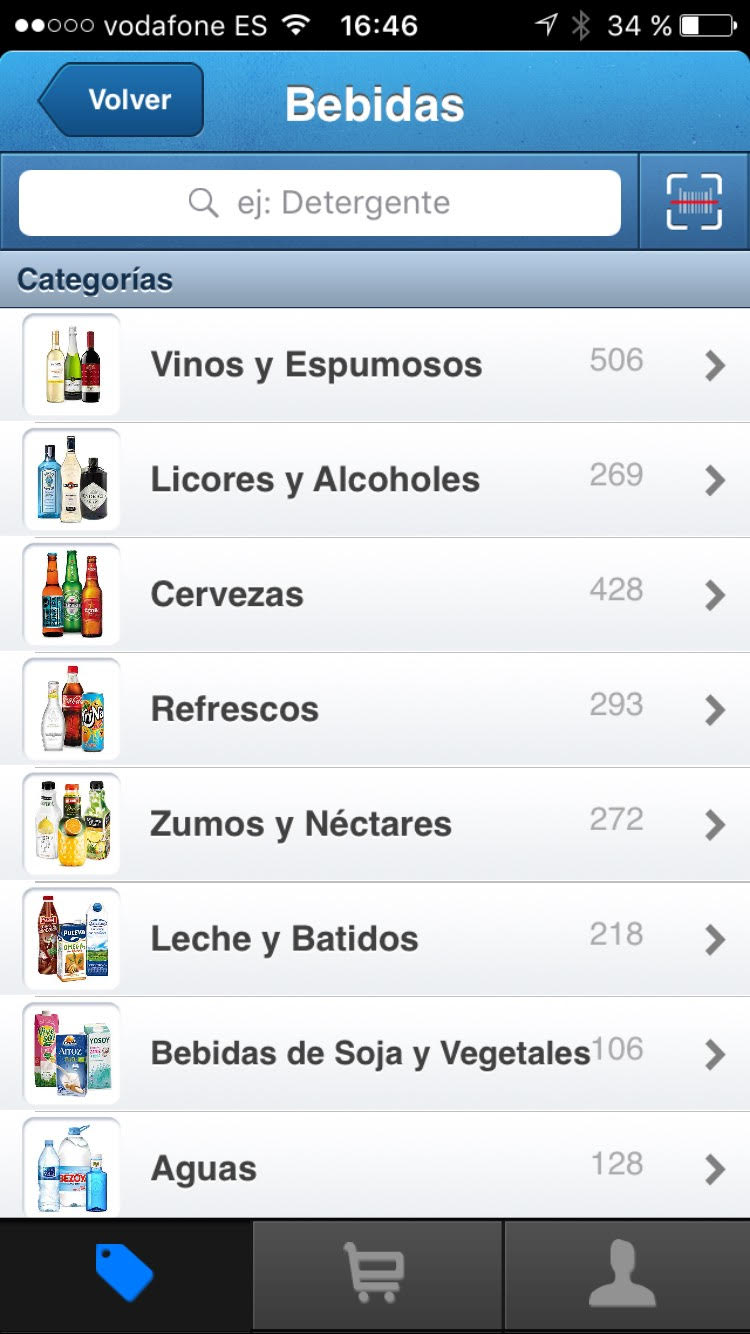Image resolution: width=750 pixels, height=1334 pixels.
Task: Open the barcode scanner
Action: coord(694,202)
